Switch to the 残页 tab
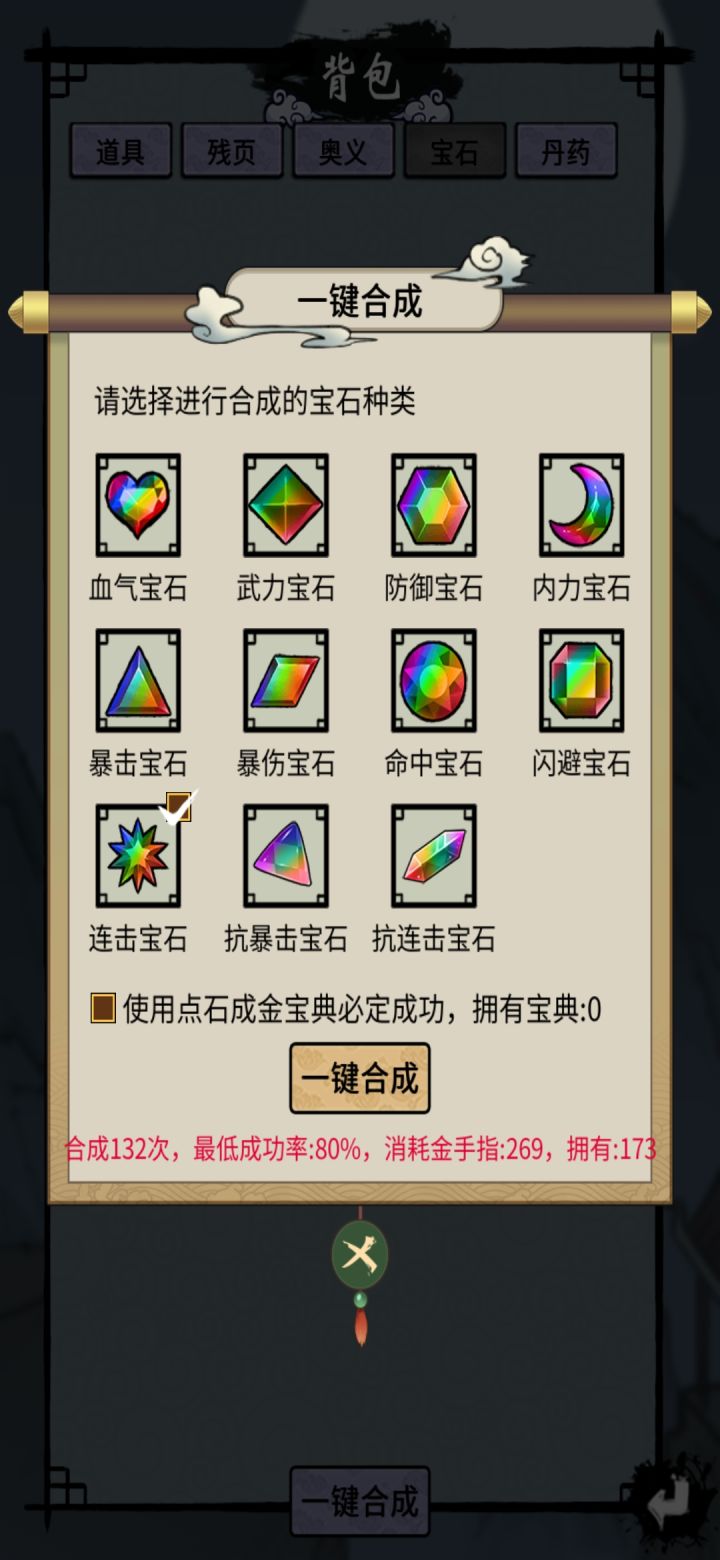This screenshot has height=1560, width=720. [x=232, y=150]
